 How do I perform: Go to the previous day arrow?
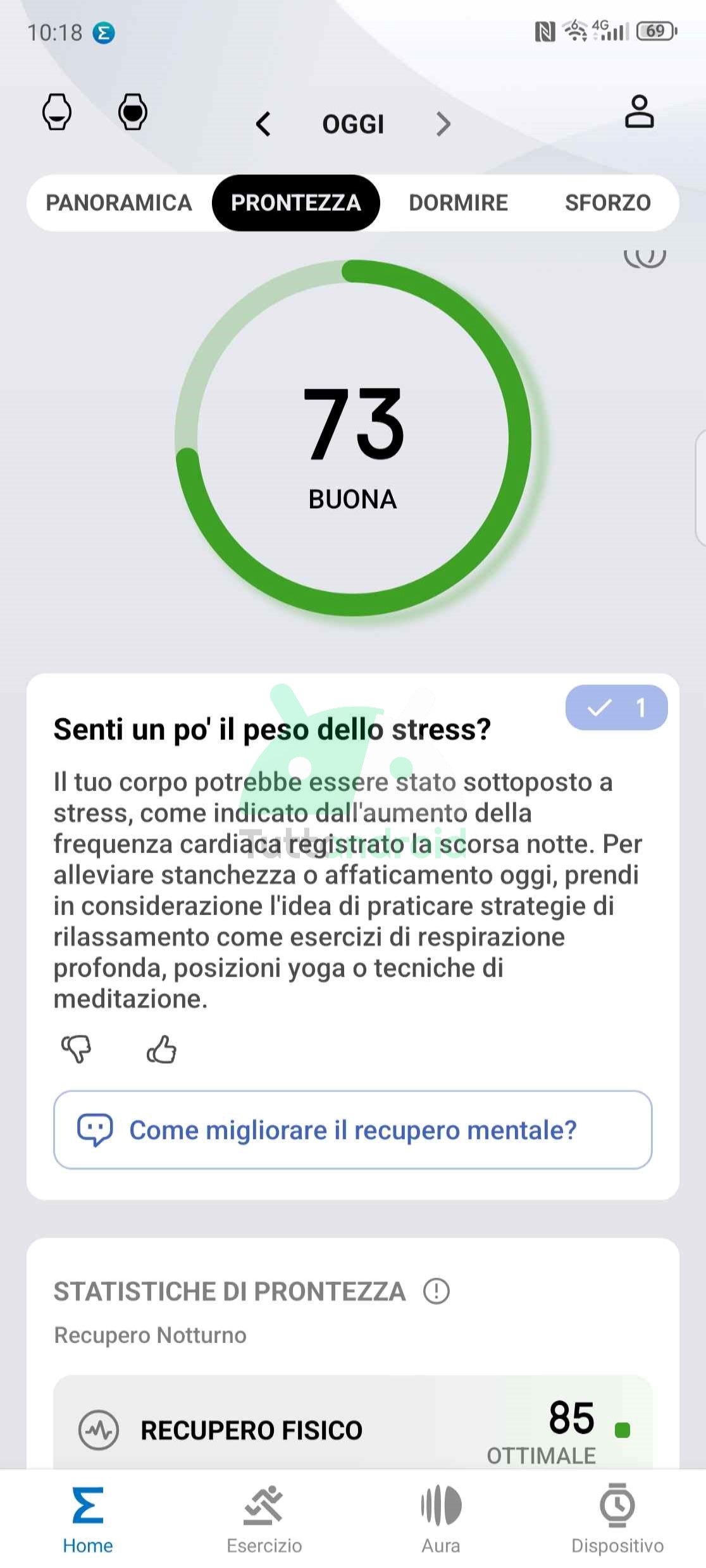click(x=263, y=124)
